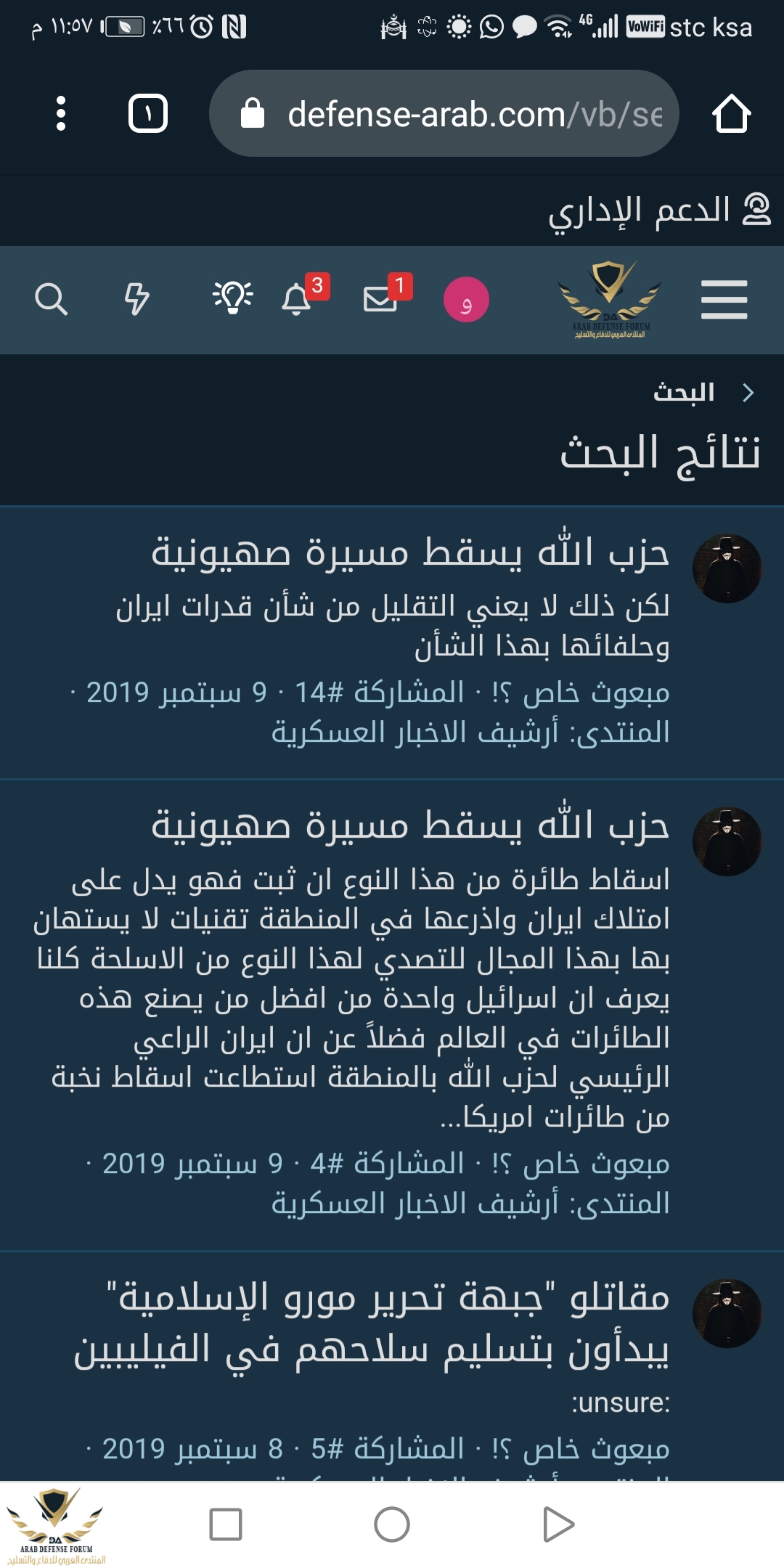Open the حزب الله يسقط مسيرة result, post #14
This screenshot has height=1568, width=784.
(409, 553)
